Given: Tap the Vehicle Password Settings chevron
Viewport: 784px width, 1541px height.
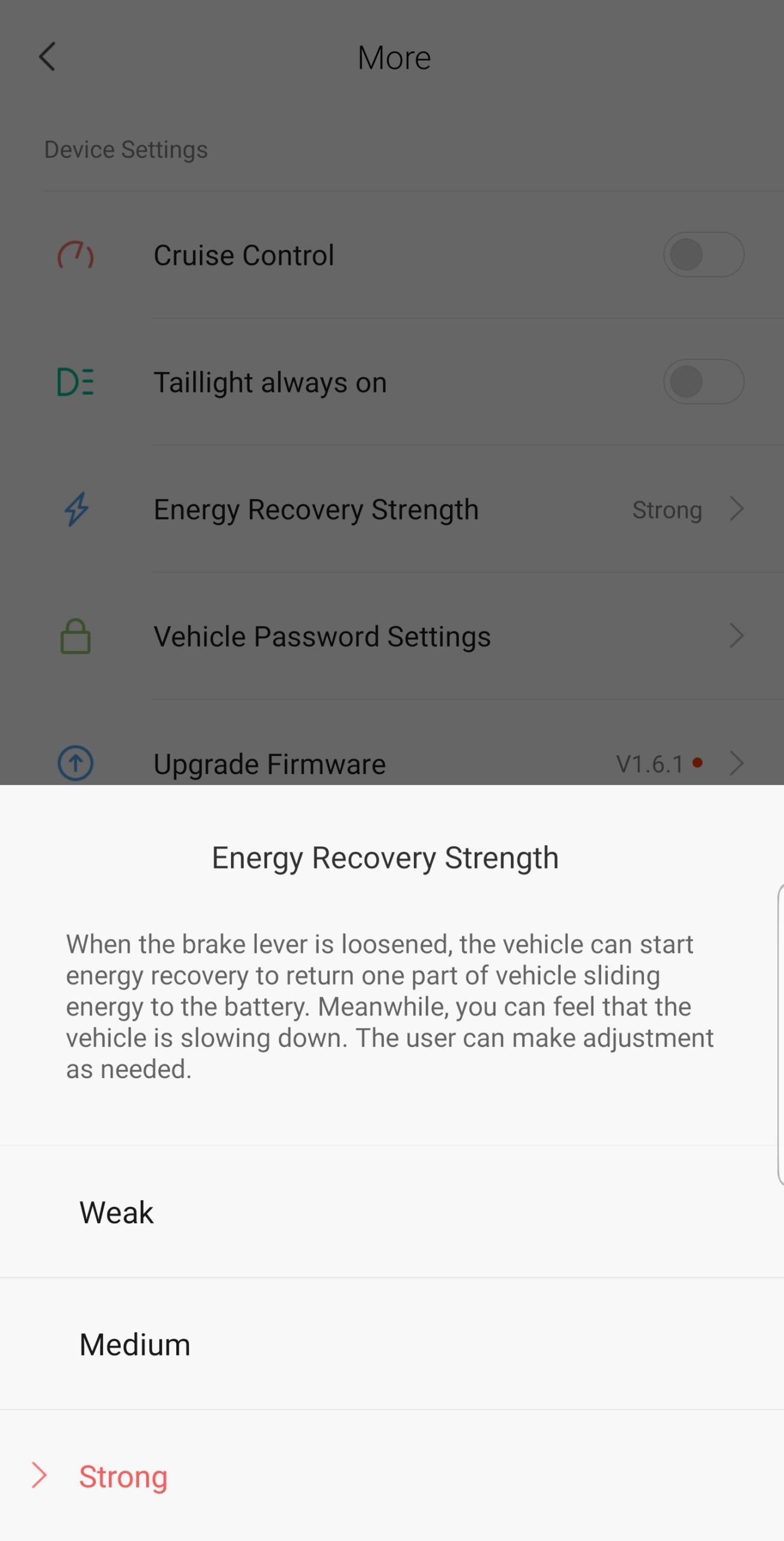Looking at the screenshot, I should pos(736,636).
